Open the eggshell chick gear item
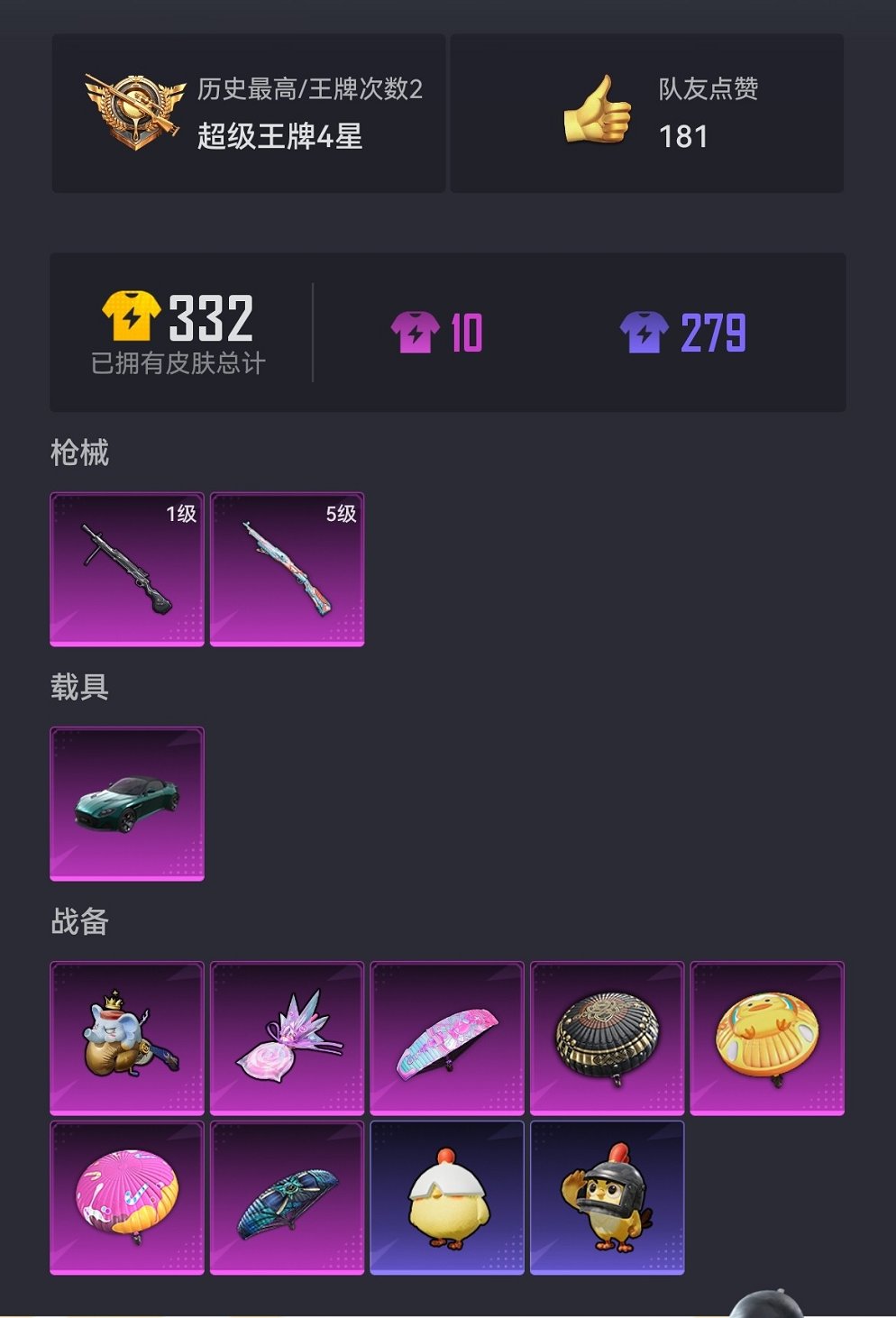896x1318 pixels. pos(447,1197)
